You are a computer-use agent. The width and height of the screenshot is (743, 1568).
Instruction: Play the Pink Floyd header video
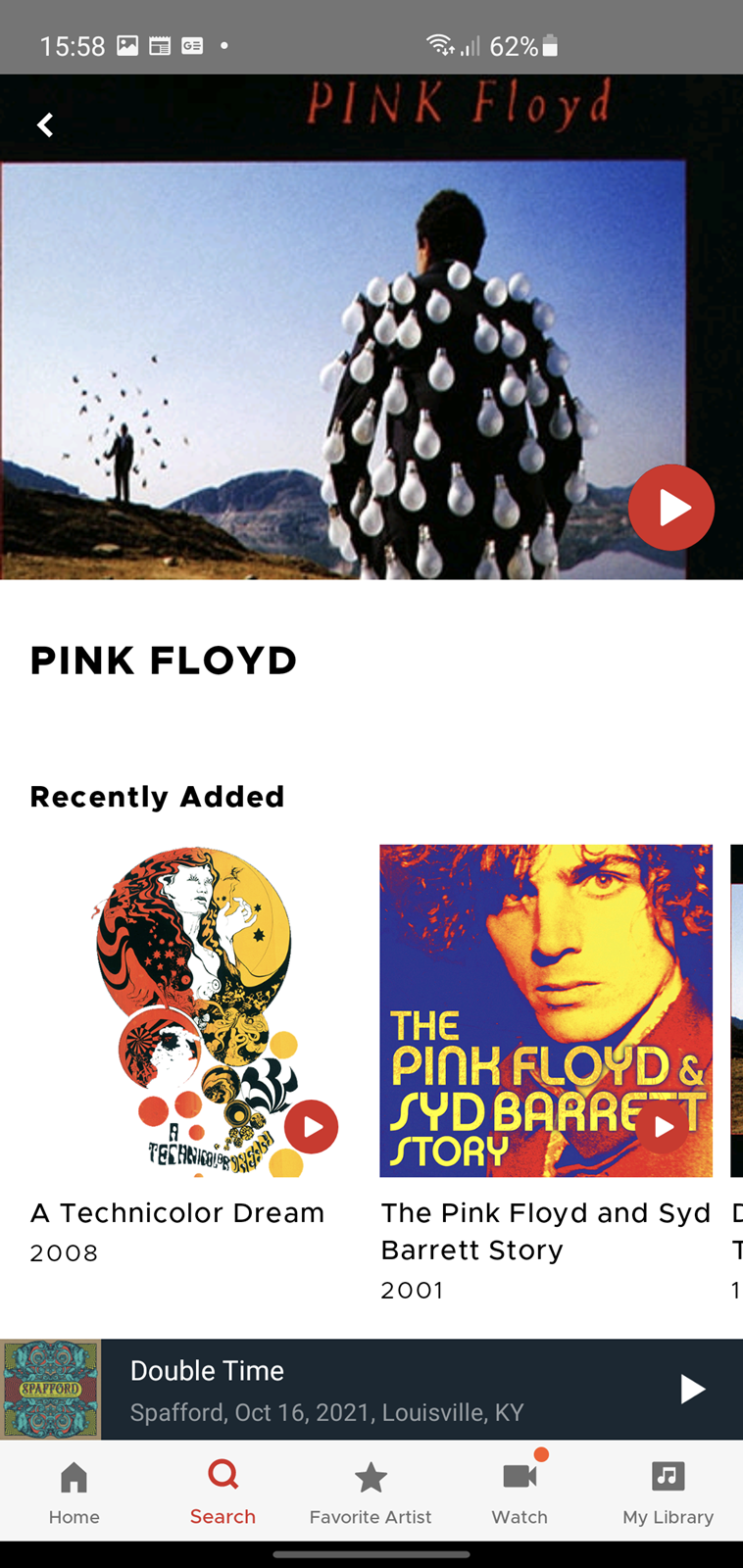tap(671, 508)
